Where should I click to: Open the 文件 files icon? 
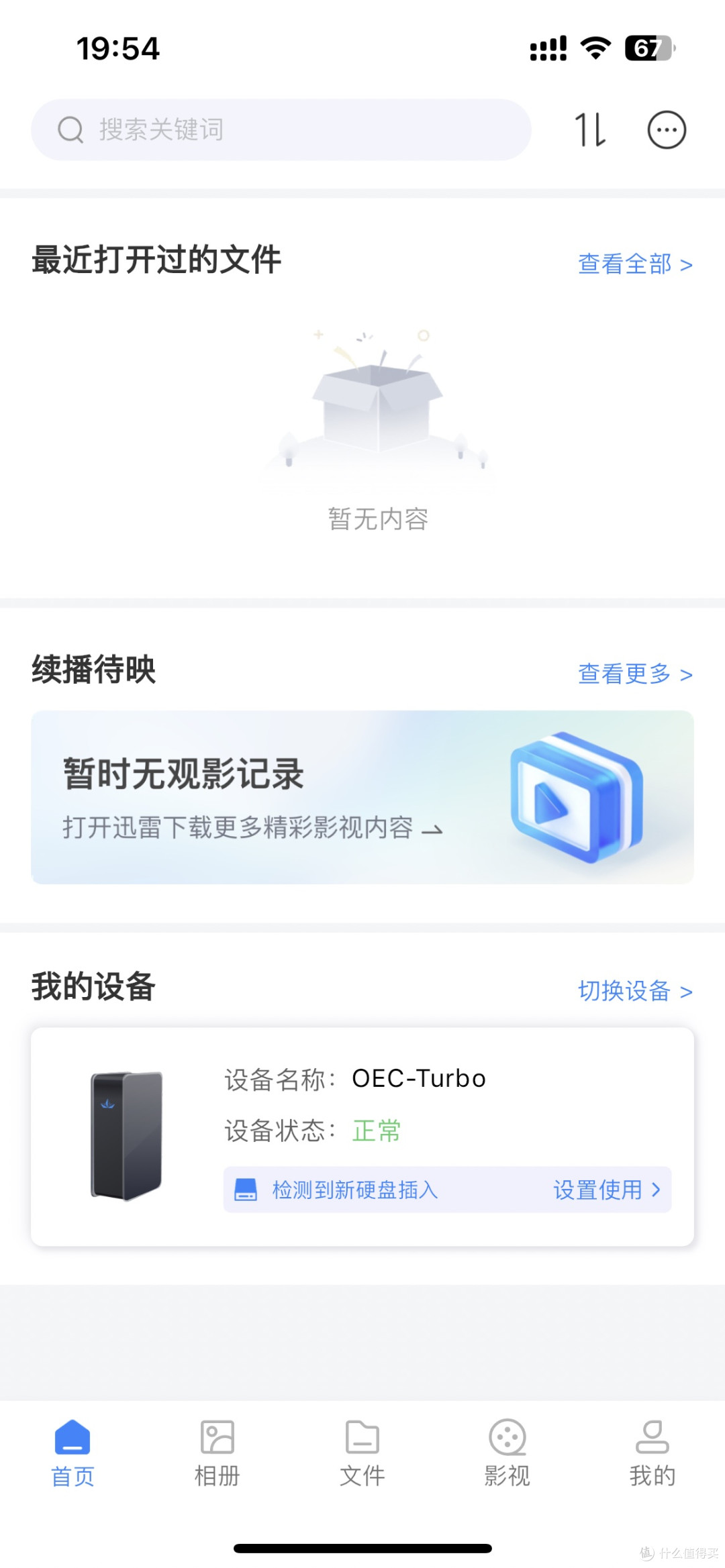362,1439
